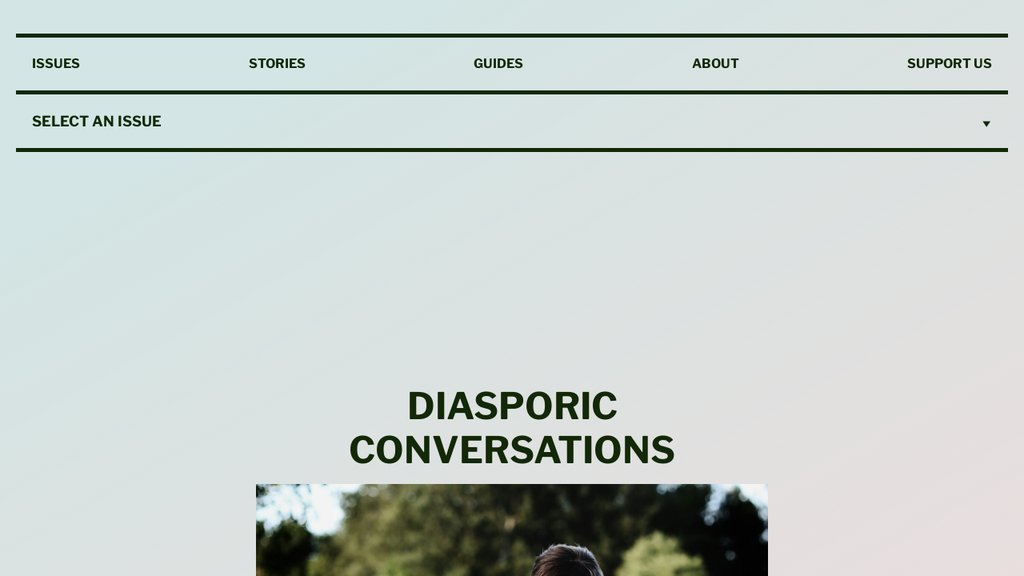The height and width of the screenshot is (576, 1024).
Task: Open the Issues menu item
Action: (x=56, y=64)
